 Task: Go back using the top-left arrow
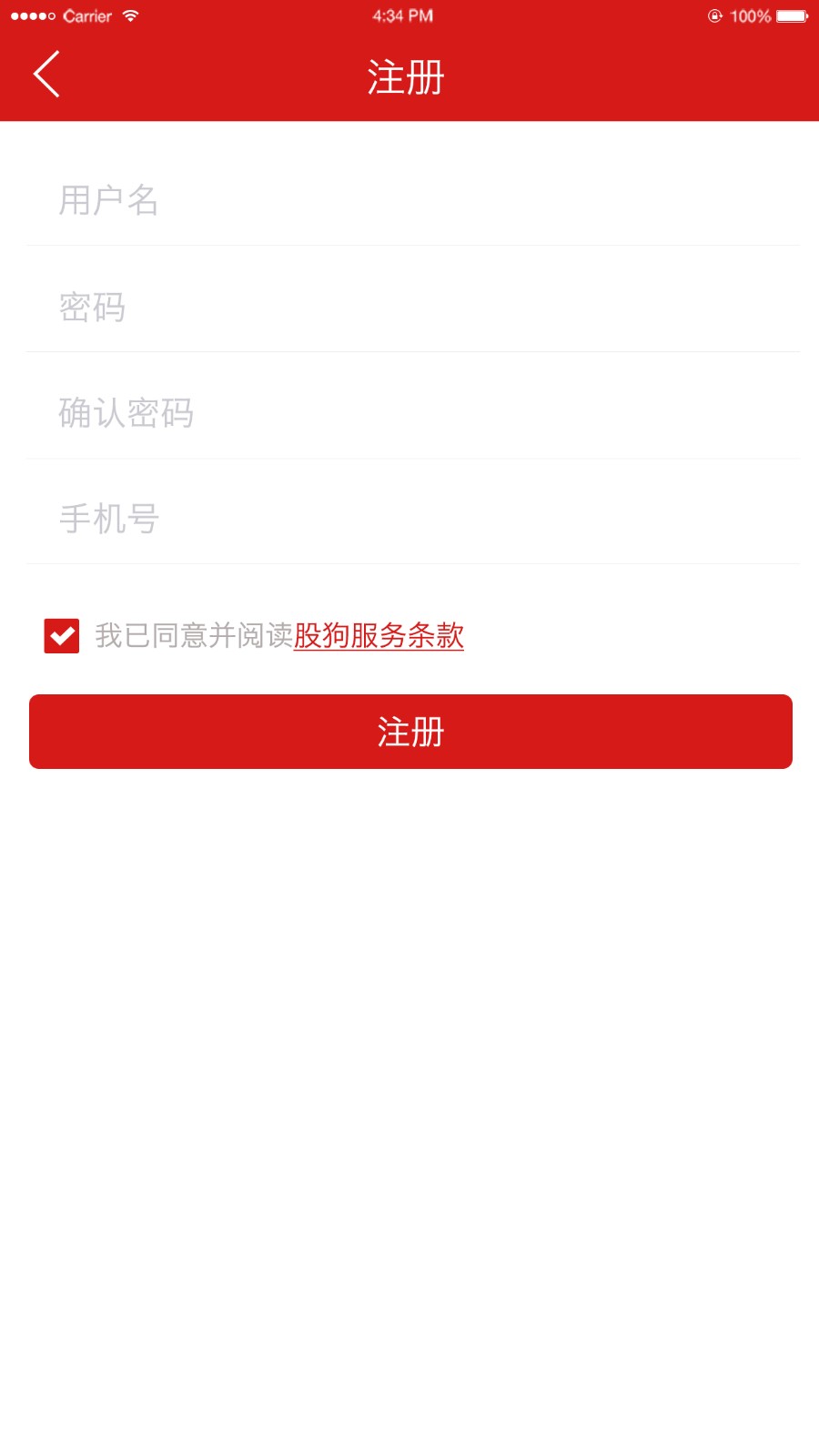pos(46,75)
